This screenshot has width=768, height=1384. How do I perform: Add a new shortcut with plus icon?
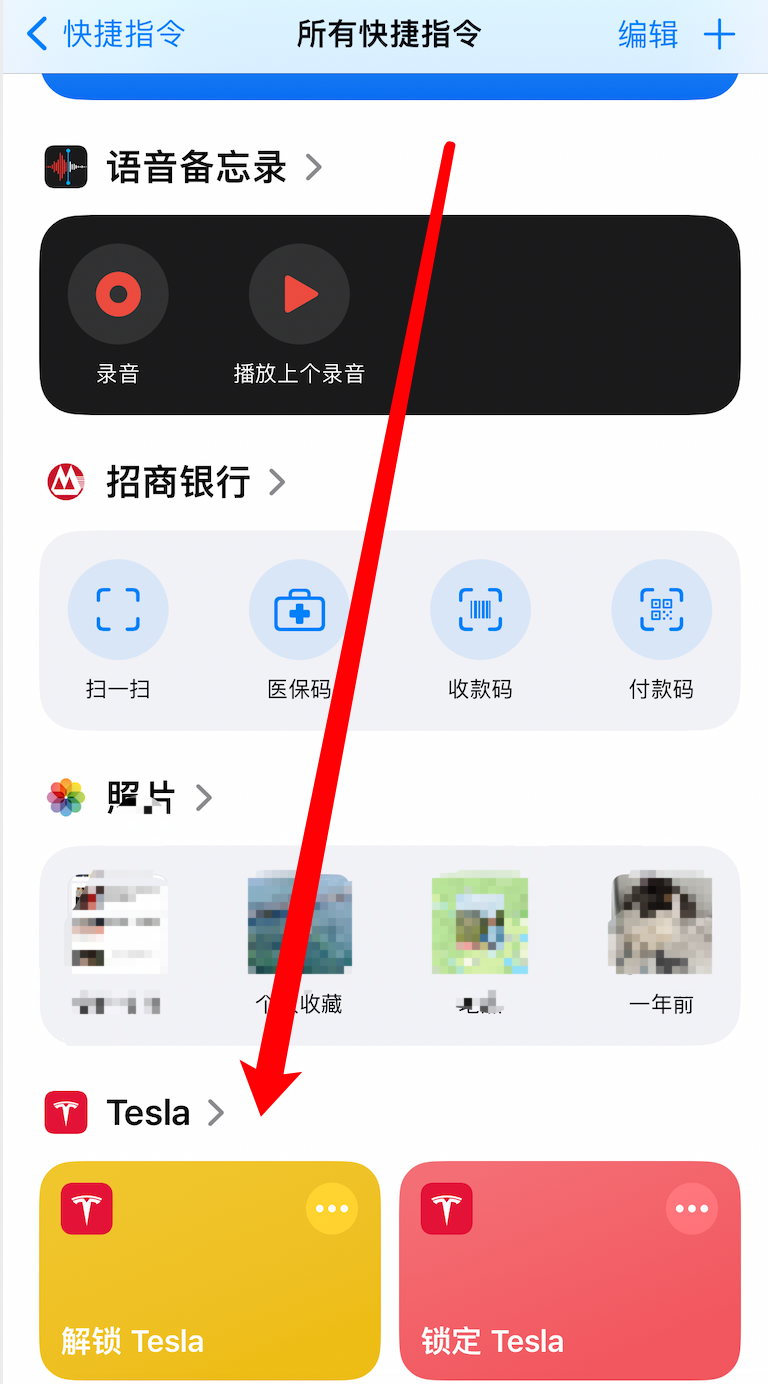[x=720, y=34]
